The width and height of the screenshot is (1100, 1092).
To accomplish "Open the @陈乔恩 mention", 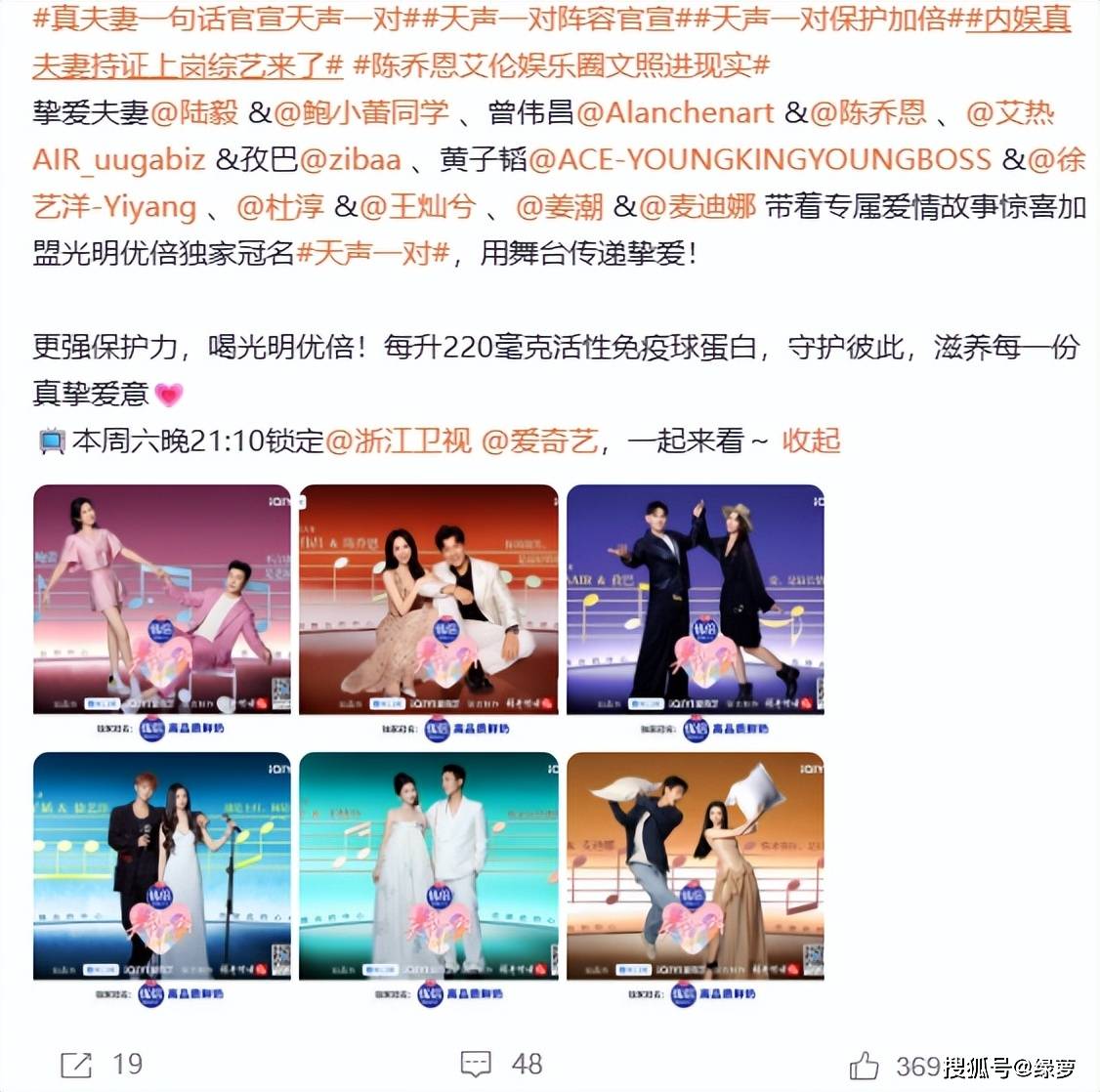I will click(x=867, y=112).
